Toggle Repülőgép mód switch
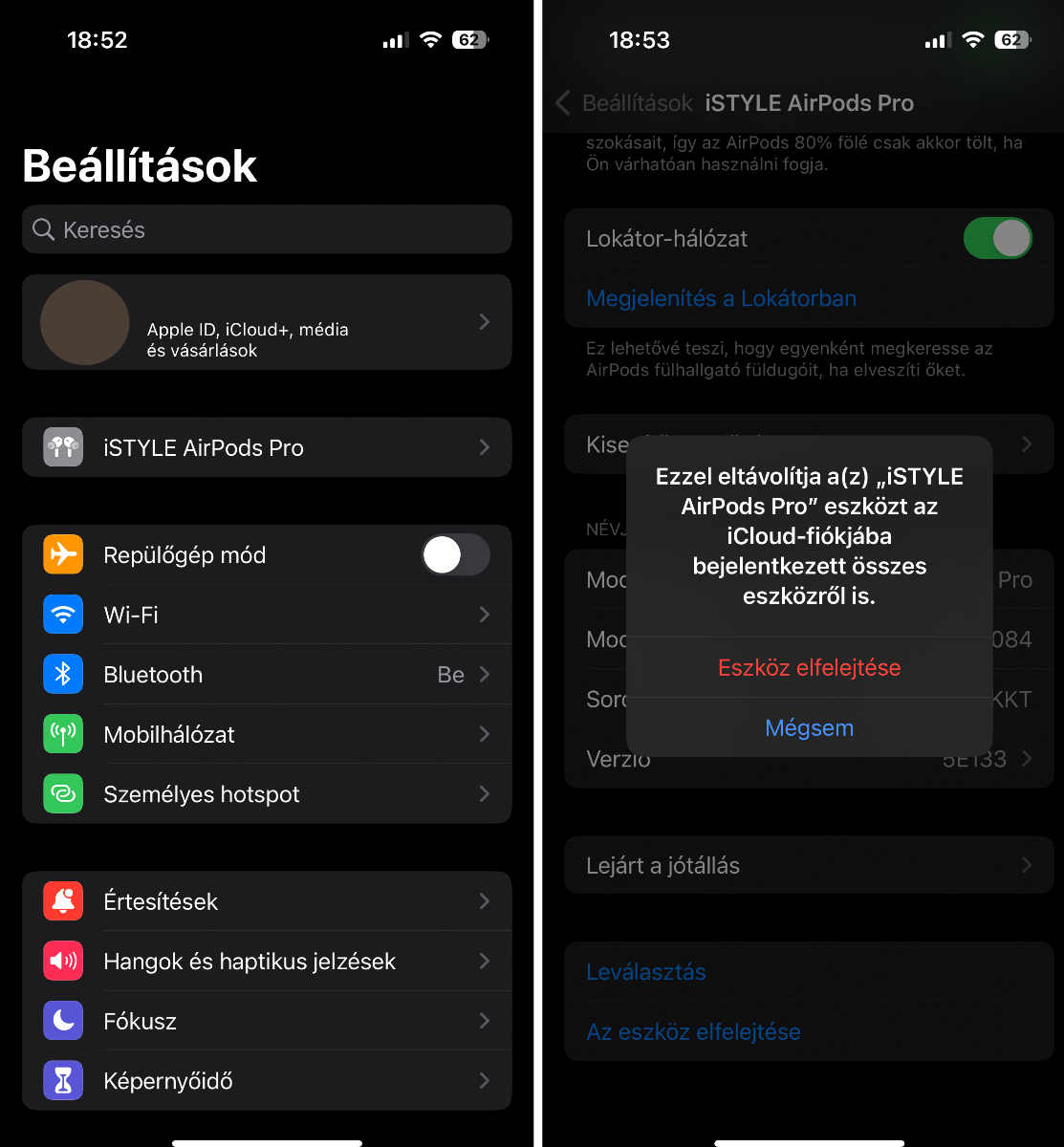 tap(455, 555)
